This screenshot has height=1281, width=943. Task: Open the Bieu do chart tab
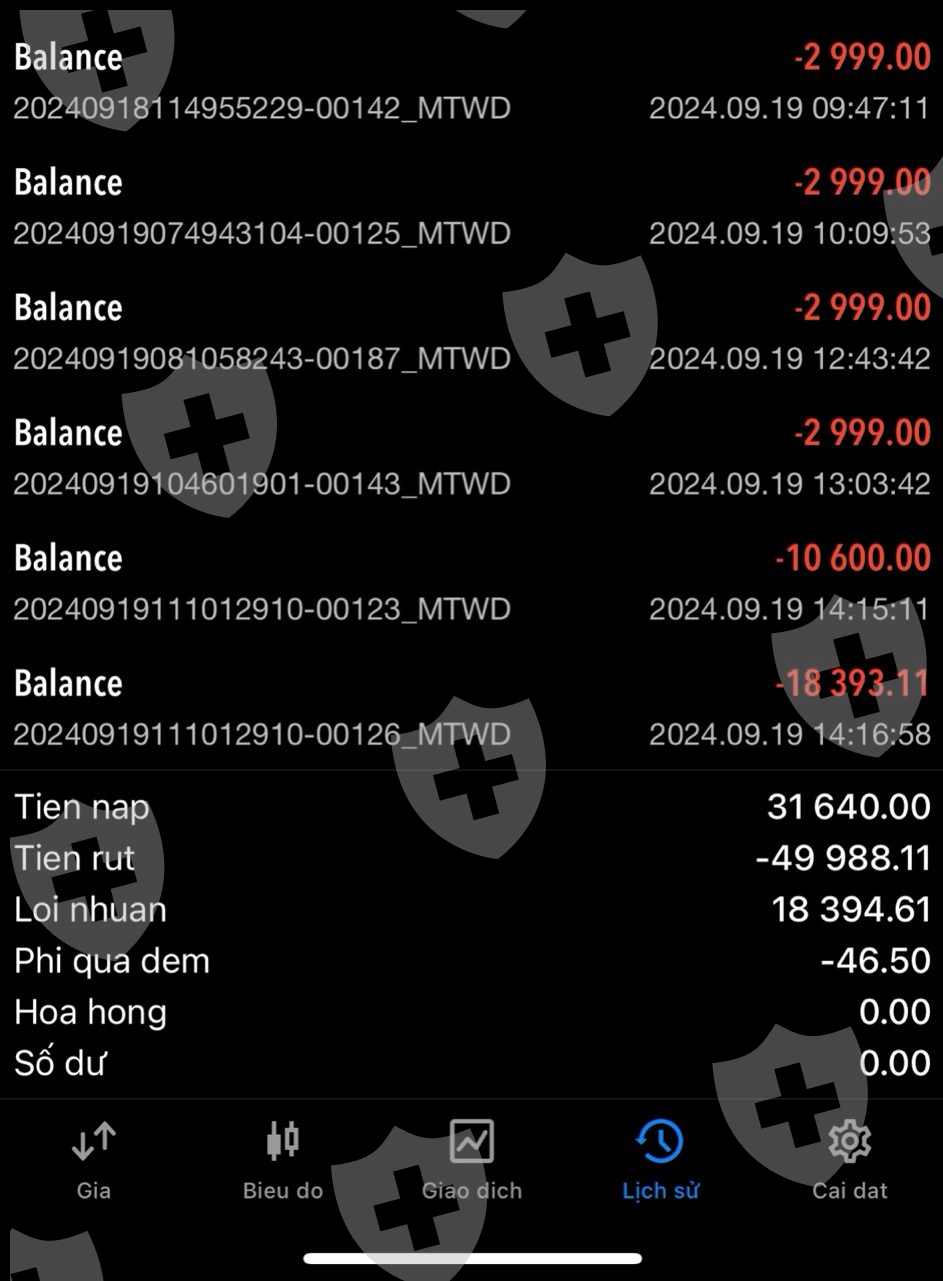click(283, 1160)
